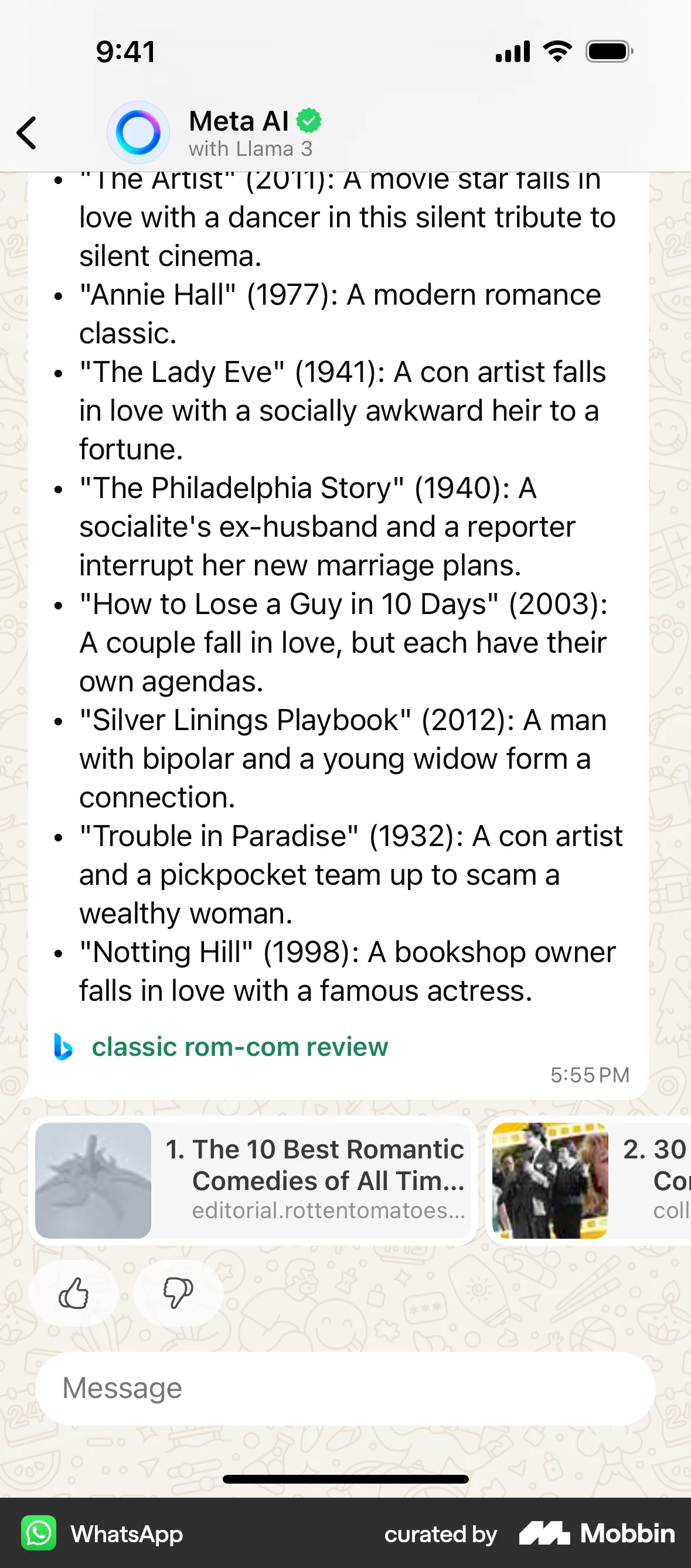
Task: Tap the Wi-Fi status icon
Action: tap(557, 52)
